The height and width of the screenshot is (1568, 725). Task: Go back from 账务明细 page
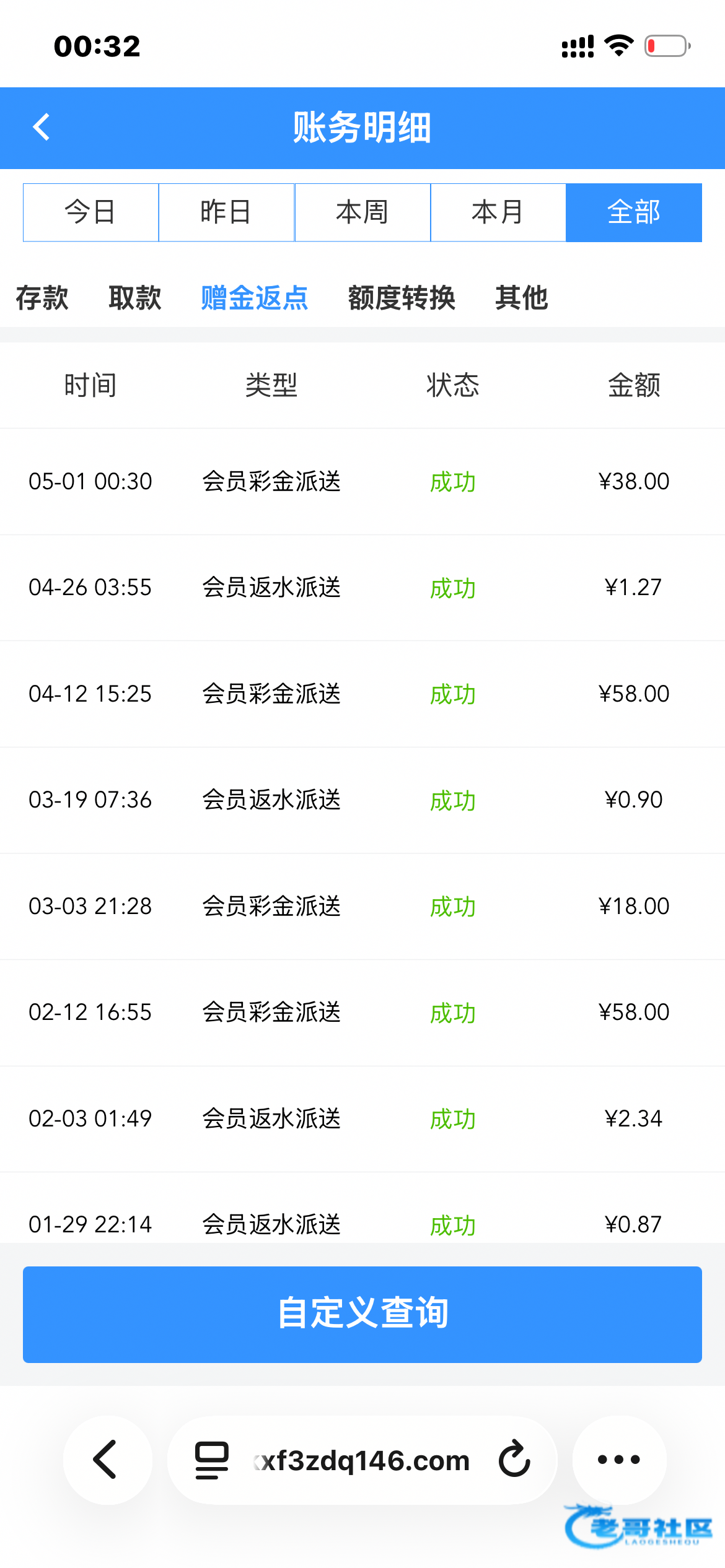pos(42,128)
